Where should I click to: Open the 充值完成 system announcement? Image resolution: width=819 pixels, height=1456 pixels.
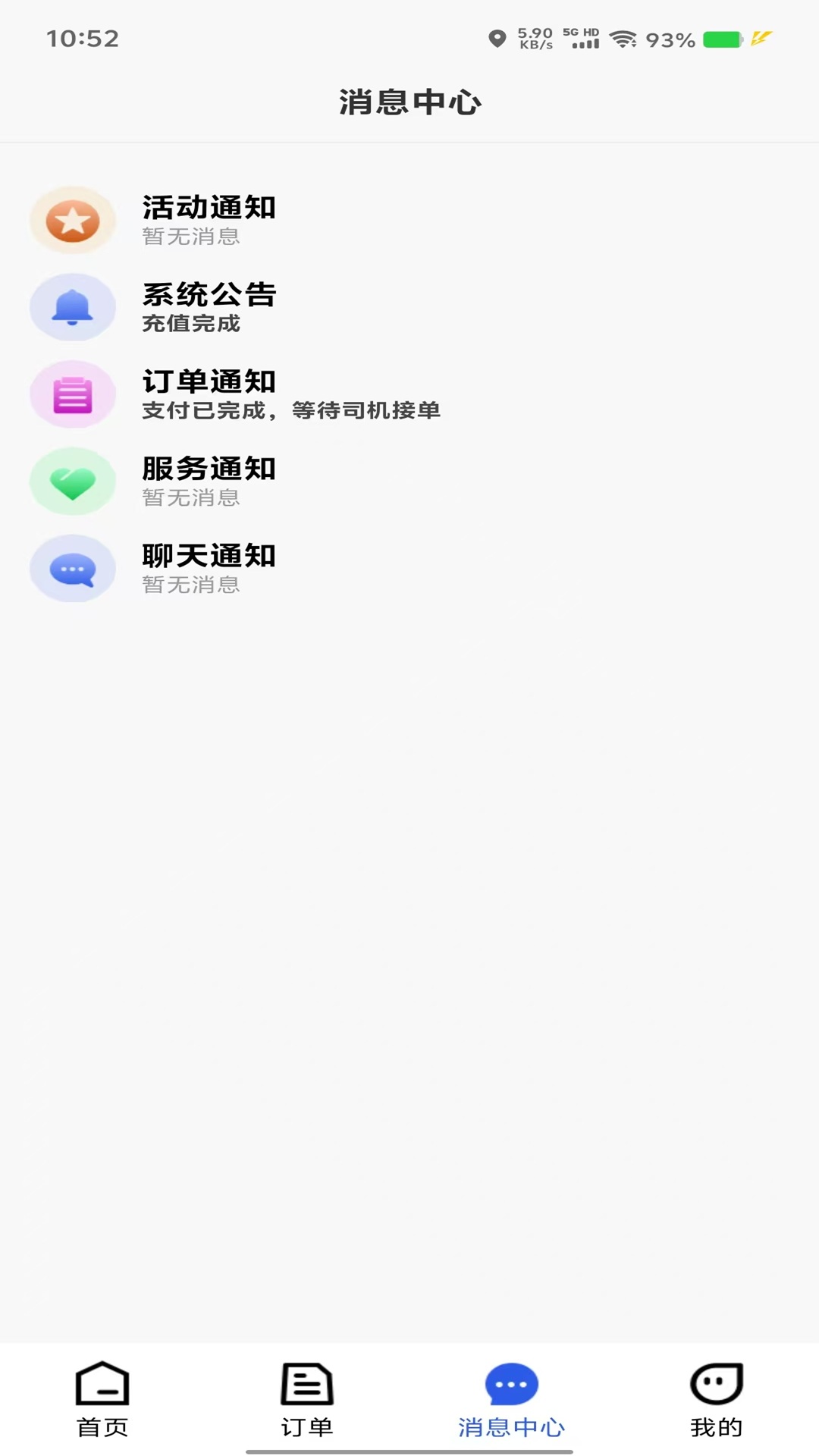click(191, 323)
